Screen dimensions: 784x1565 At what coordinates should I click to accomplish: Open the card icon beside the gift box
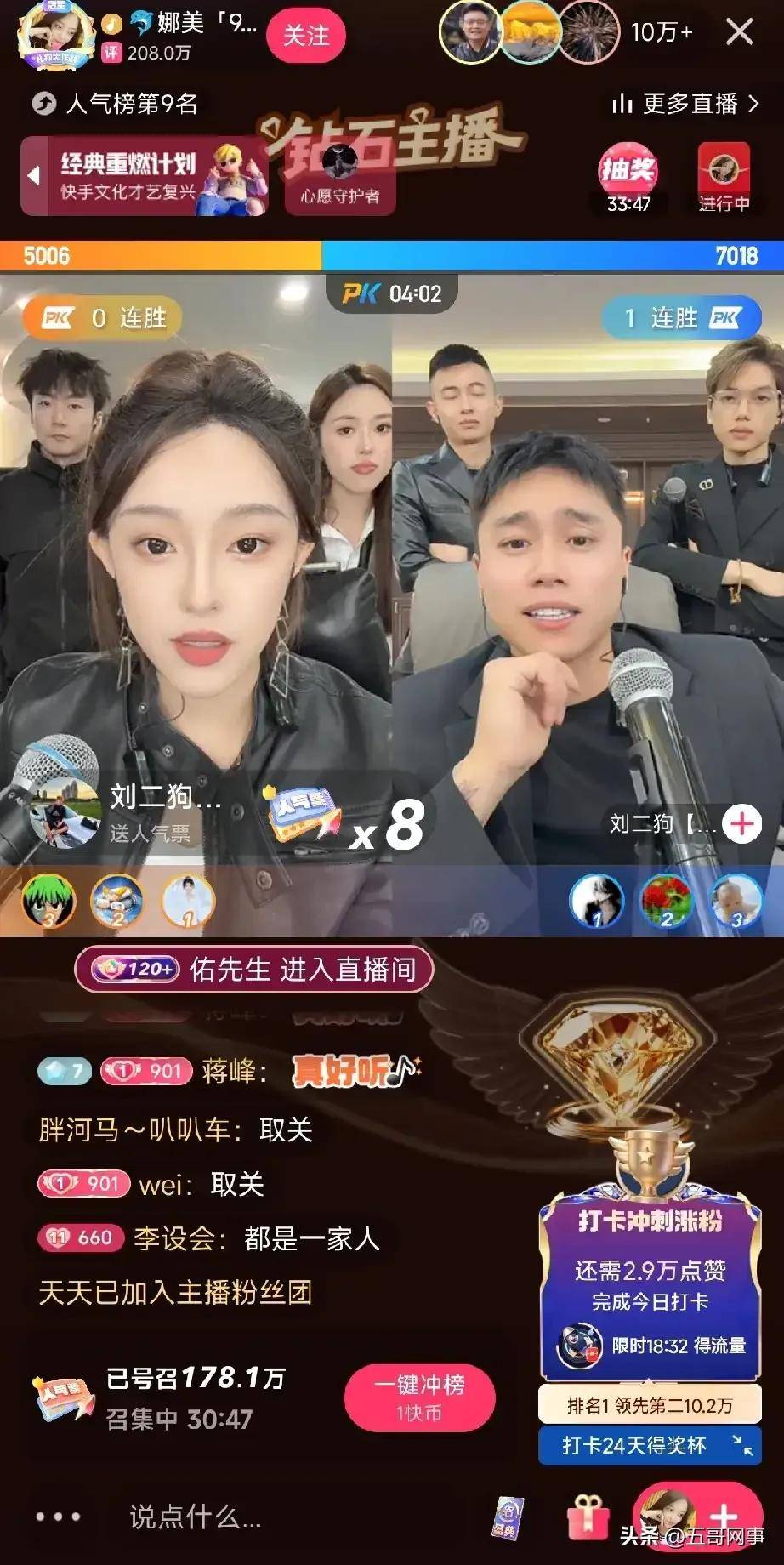[x=508, y=1517]
